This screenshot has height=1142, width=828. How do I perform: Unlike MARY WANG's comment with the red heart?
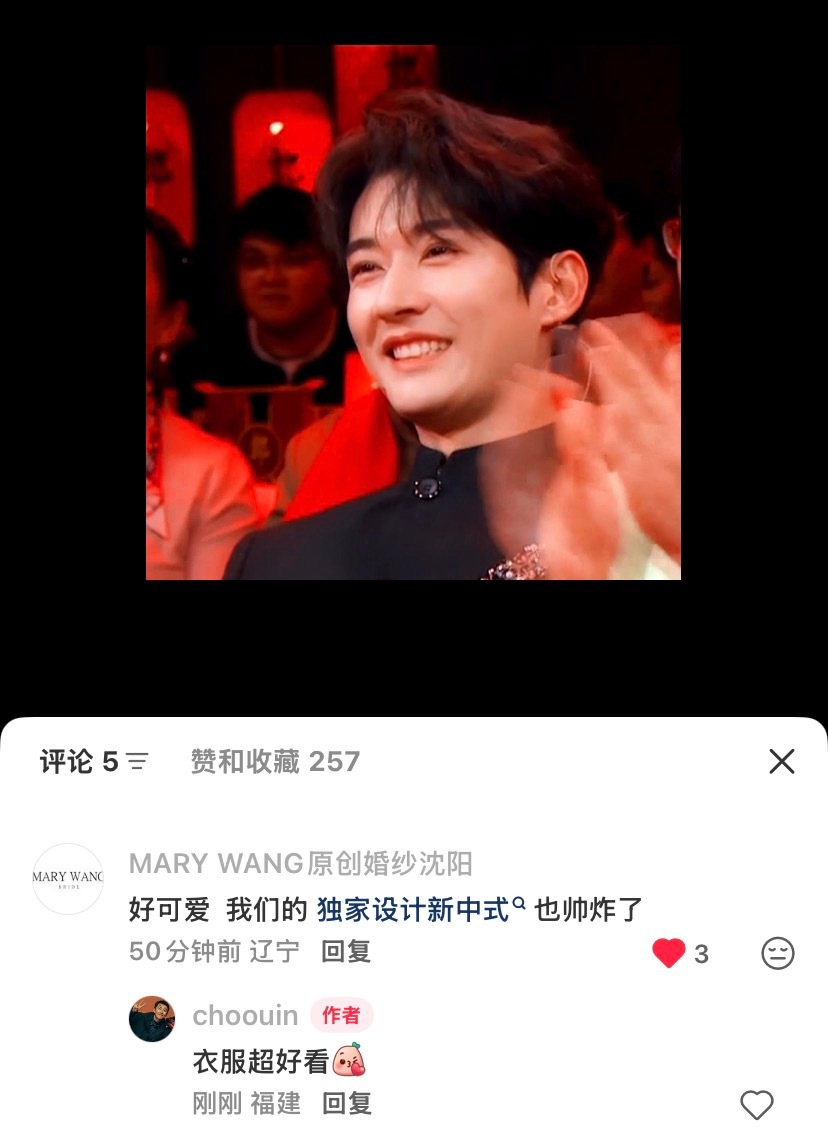click(669, 953)
